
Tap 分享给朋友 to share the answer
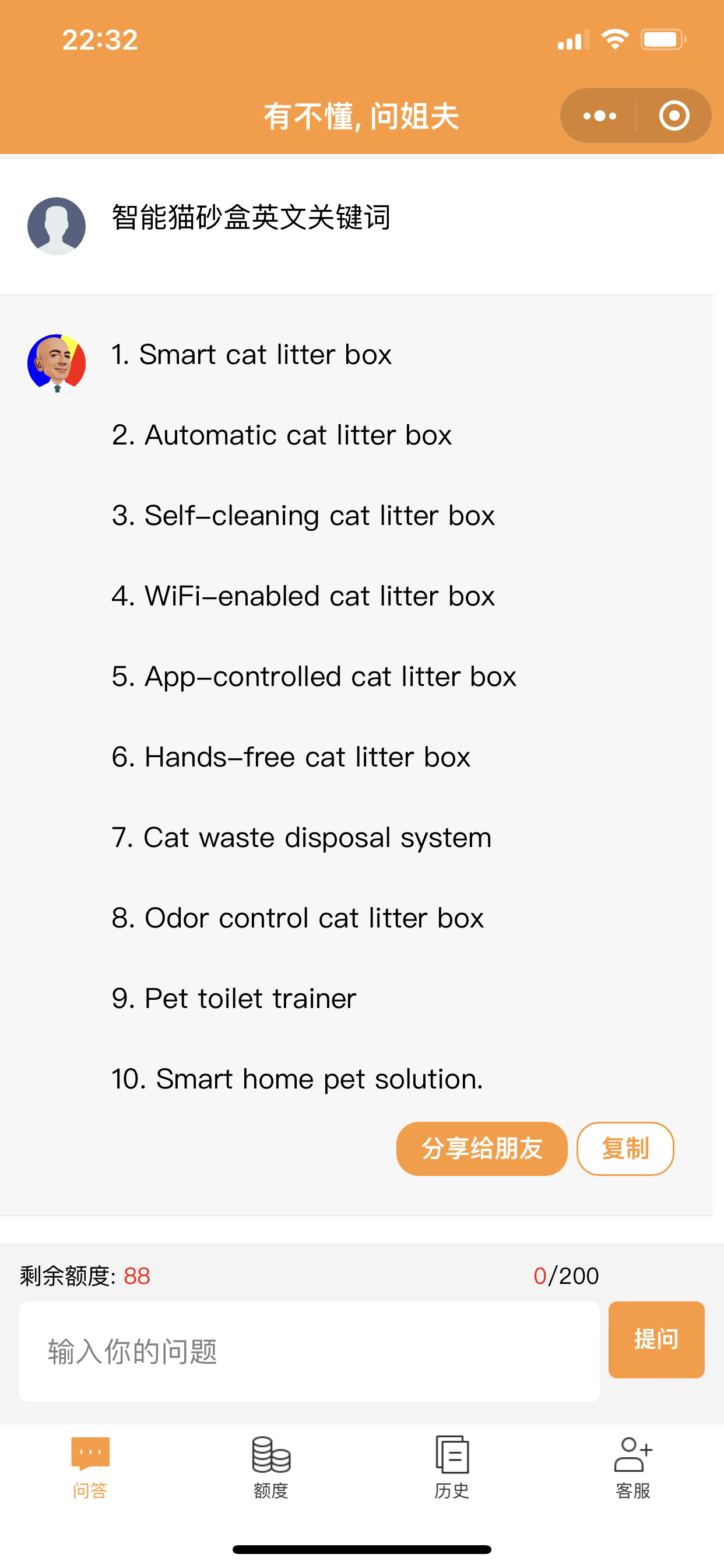[482, 1149]
